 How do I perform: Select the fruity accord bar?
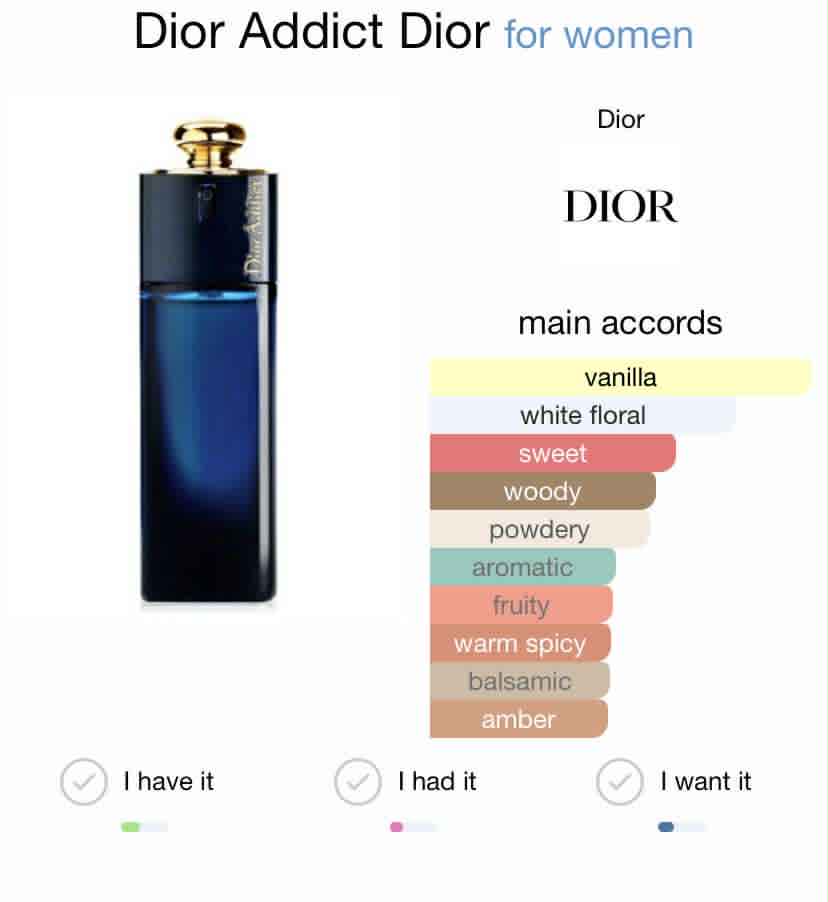pos(522,605)
